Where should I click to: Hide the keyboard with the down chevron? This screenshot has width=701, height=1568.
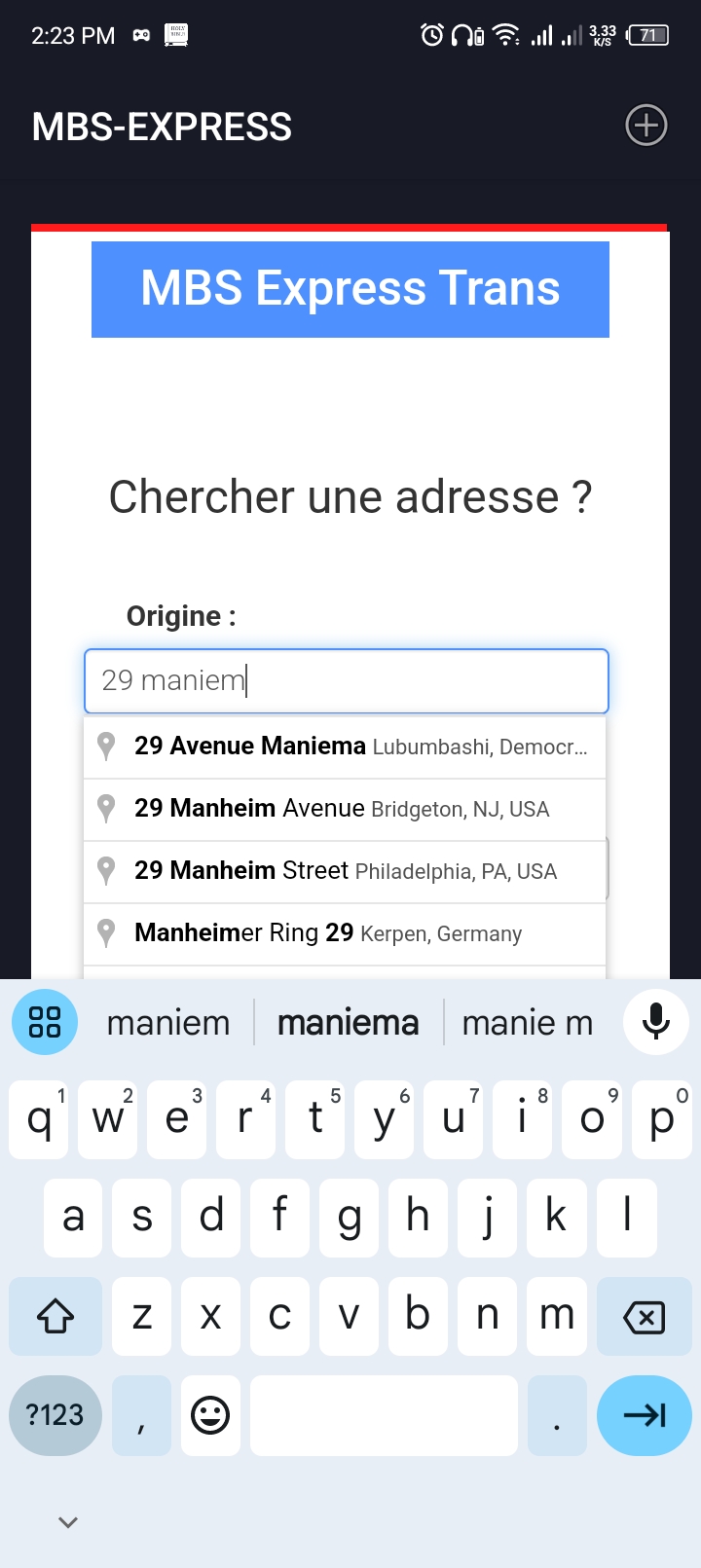point(68,1522)
